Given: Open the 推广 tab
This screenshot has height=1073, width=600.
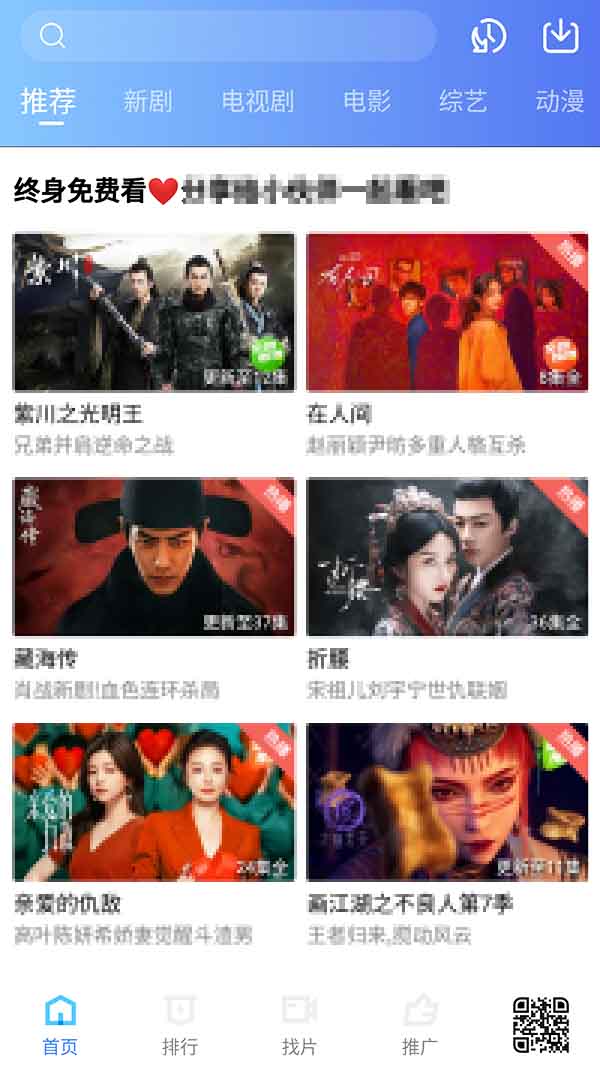Looking at the screenshot, I should click(x=420, y=1025).
